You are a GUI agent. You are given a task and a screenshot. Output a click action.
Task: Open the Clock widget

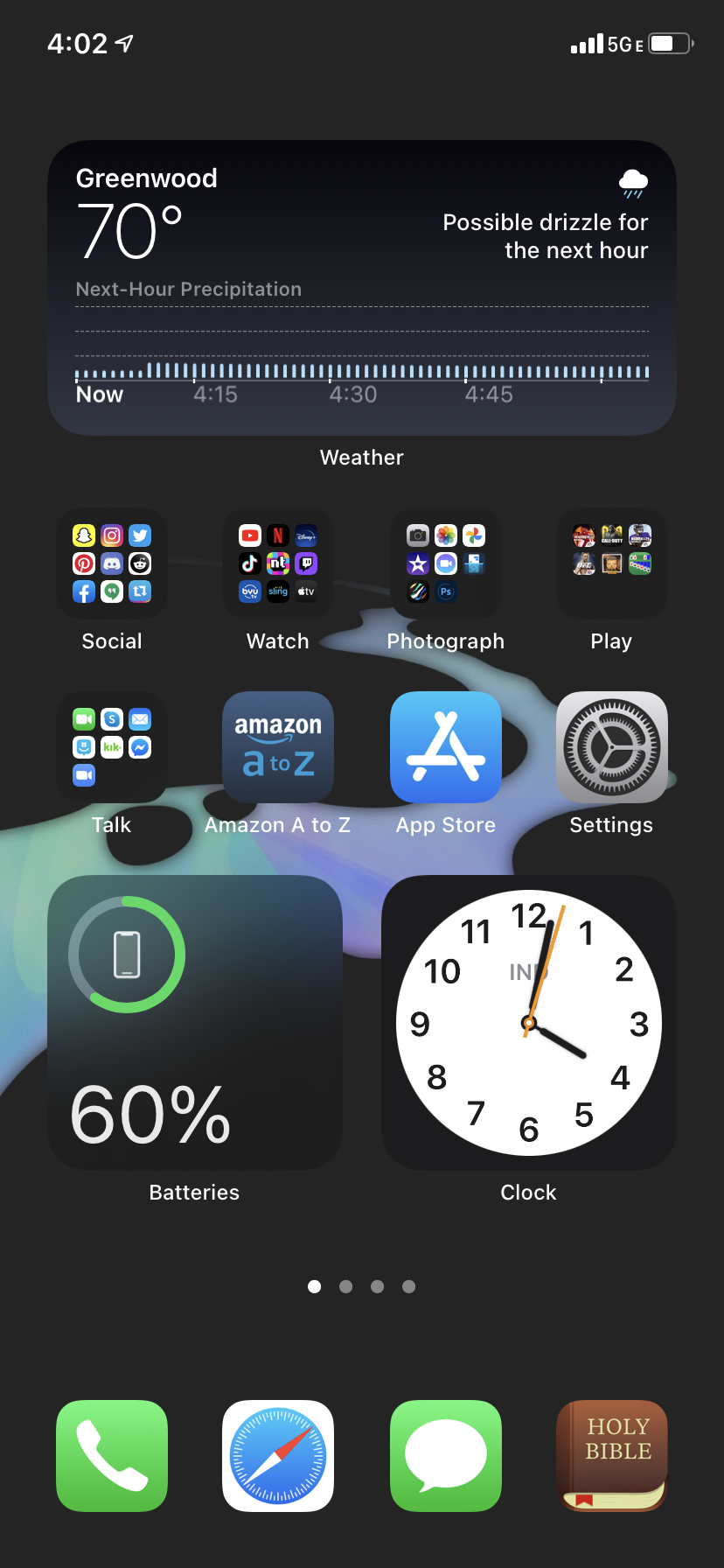click(529, 1022)
